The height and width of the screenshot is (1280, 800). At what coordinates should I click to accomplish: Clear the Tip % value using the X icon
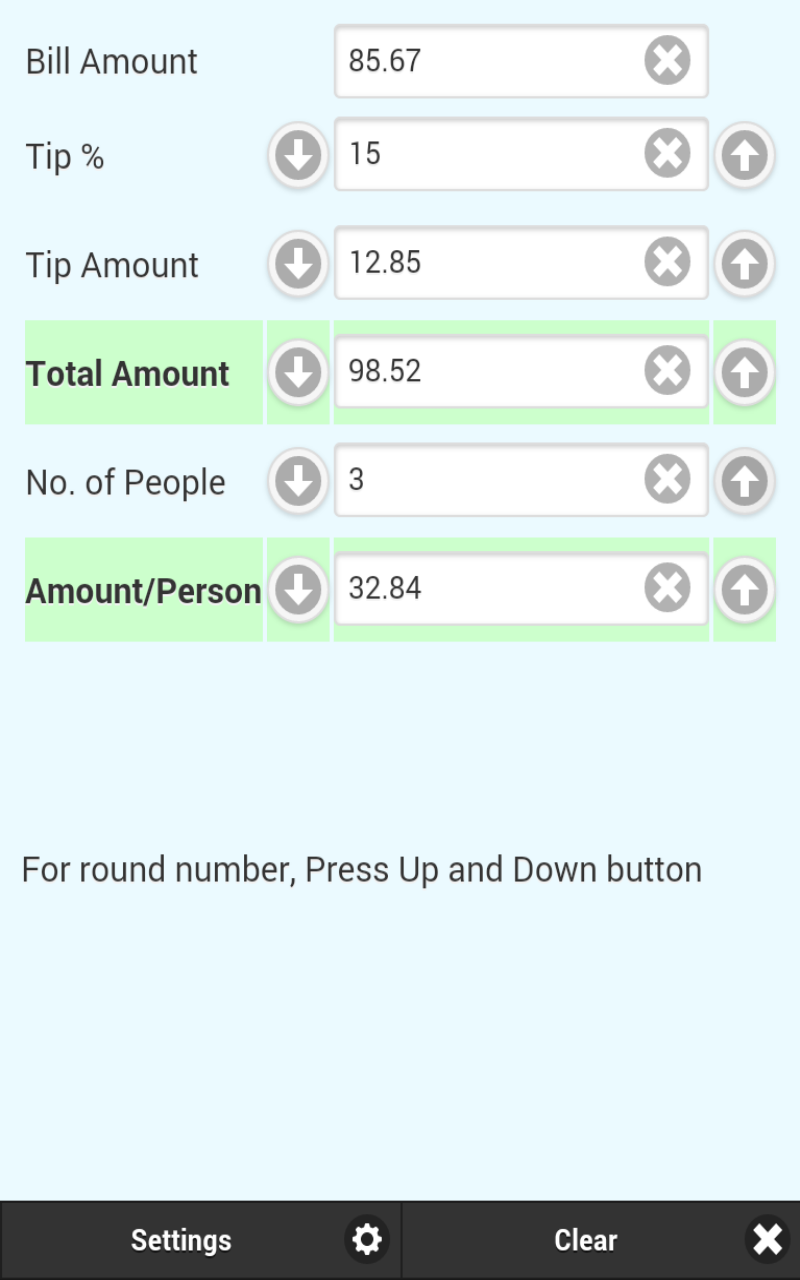[x=666, y=153]
